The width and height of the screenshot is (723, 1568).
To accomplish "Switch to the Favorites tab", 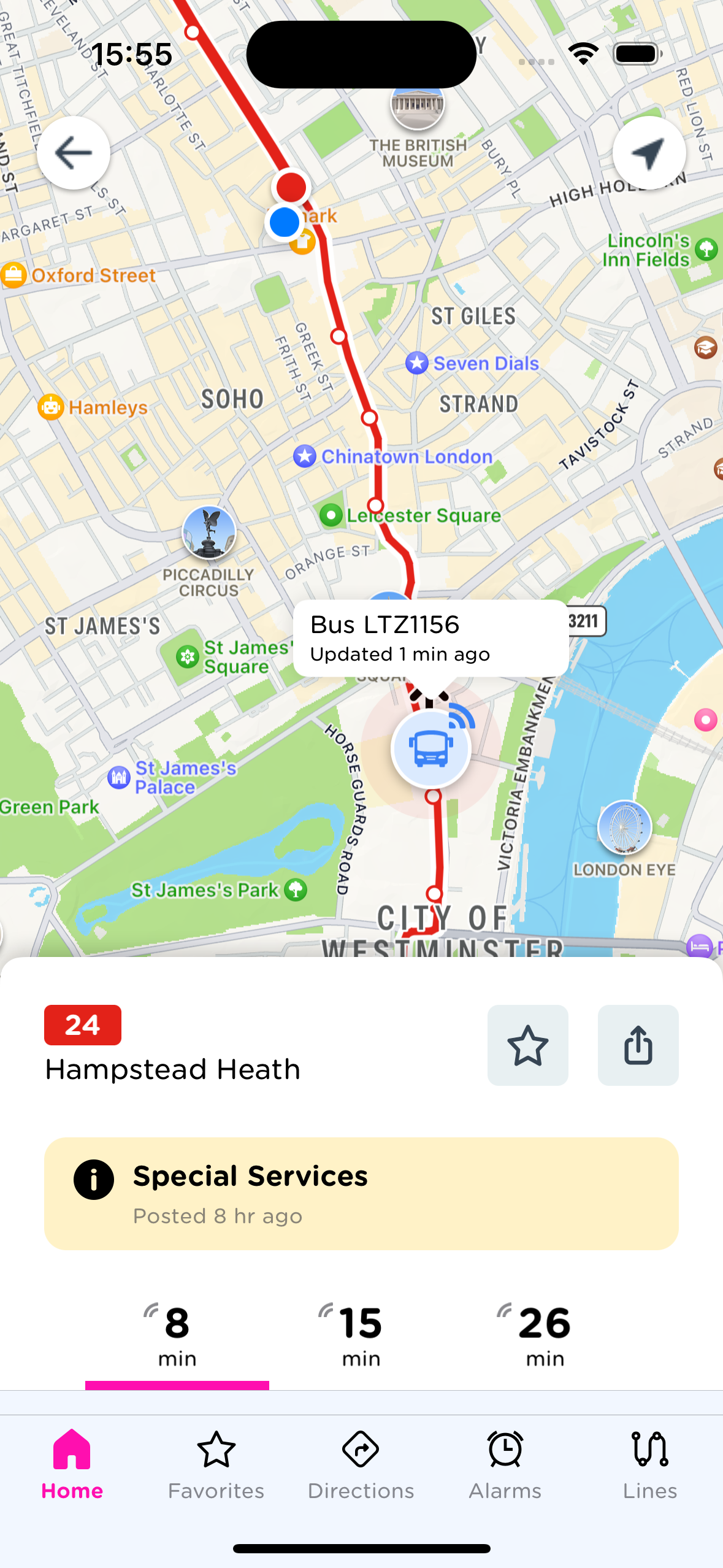I will click(x=216, y=1464).
